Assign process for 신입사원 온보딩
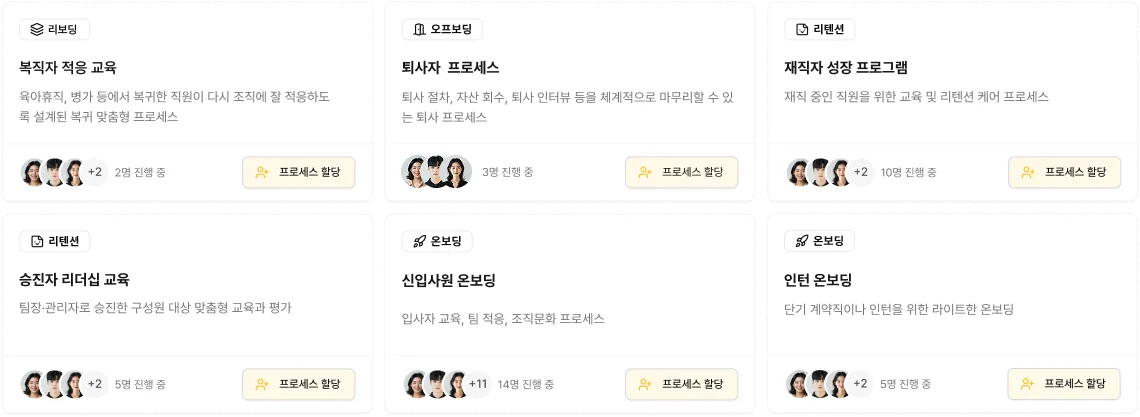 tap(681, 384)
